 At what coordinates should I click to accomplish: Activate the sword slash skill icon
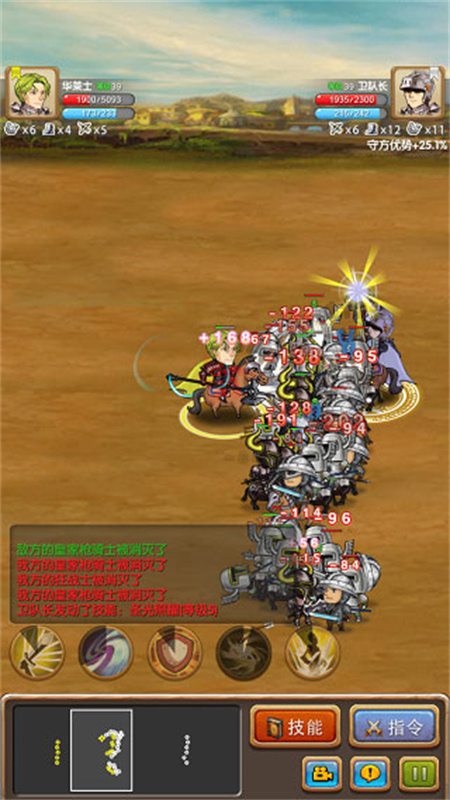37,653
